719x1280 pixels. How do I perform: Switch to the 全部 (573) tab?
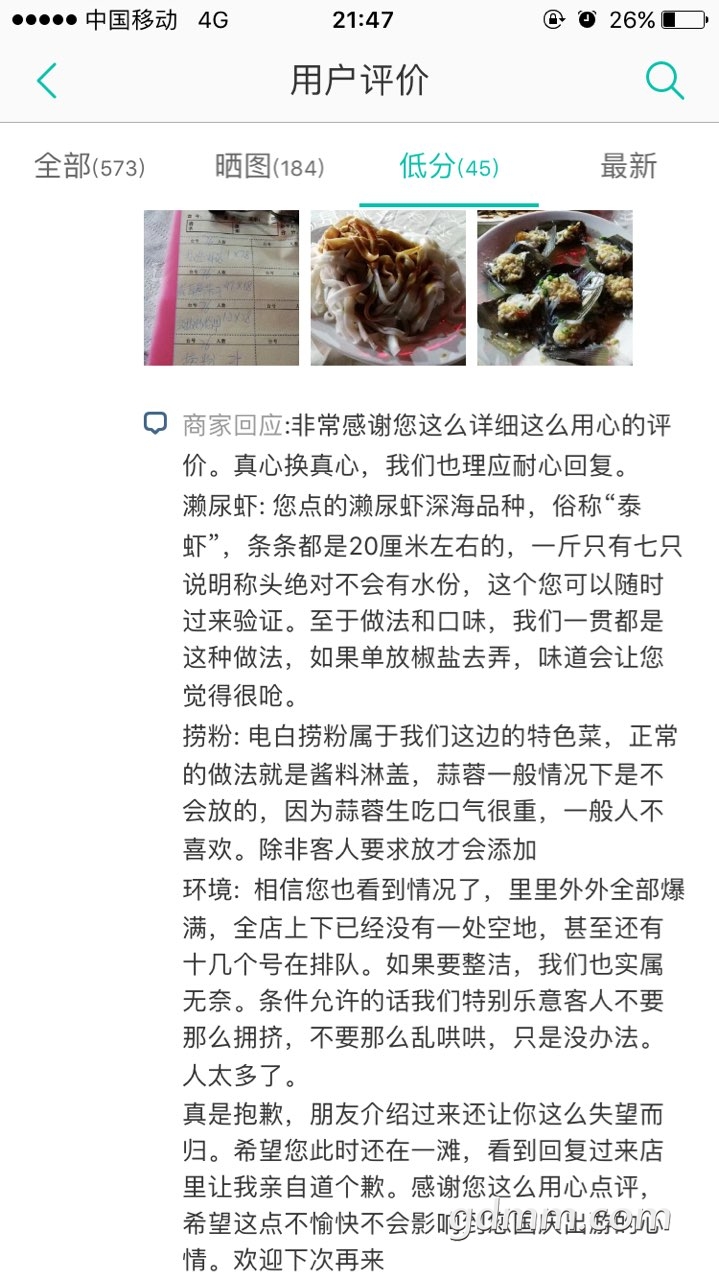[89, 167]
